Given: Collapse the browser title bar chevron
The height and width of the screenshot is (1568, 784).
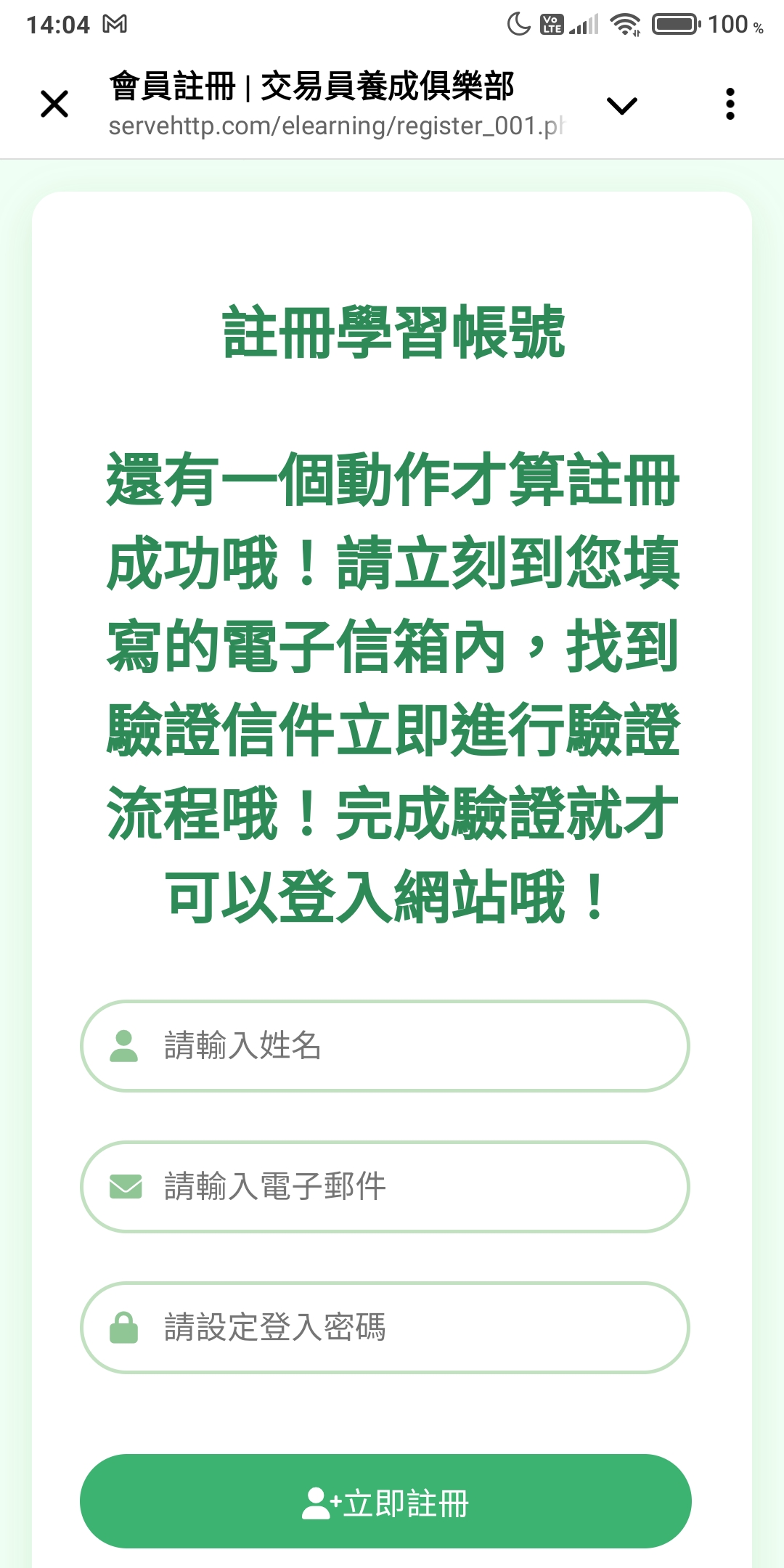Looking at the screenshot, I should tap(621, 105).
